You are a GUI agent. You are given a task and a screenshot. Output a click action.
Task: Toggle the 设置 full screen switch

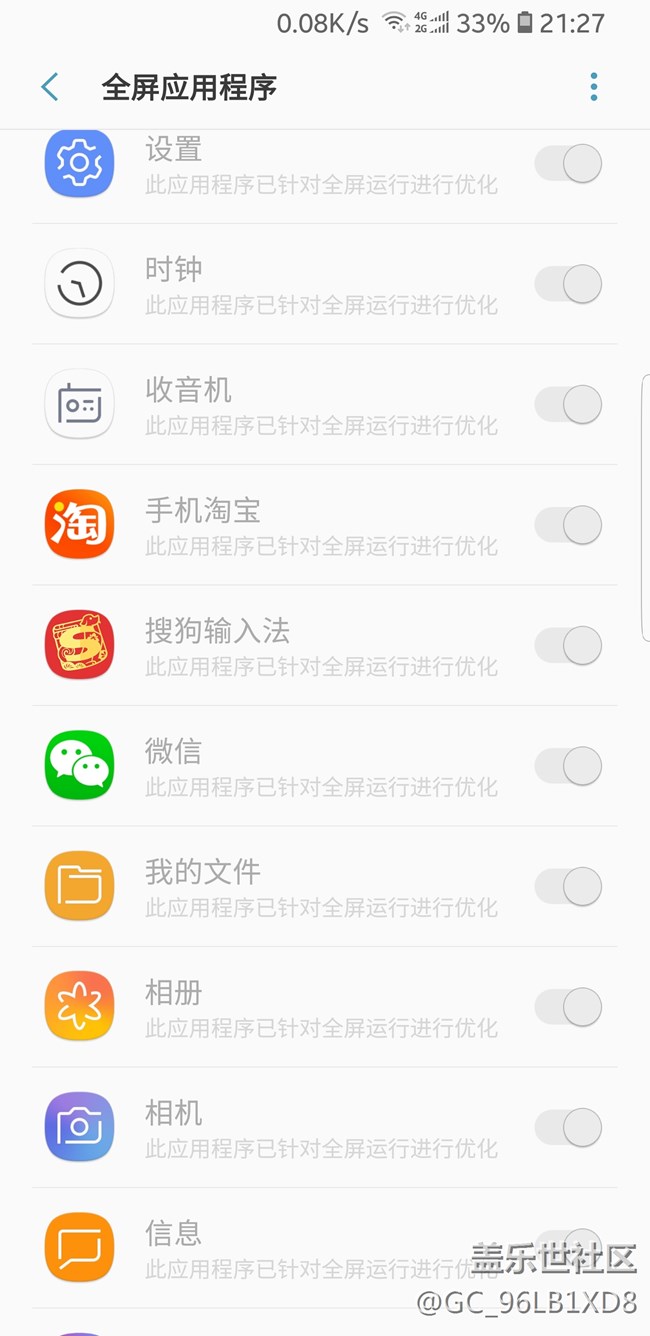(568, 164)
